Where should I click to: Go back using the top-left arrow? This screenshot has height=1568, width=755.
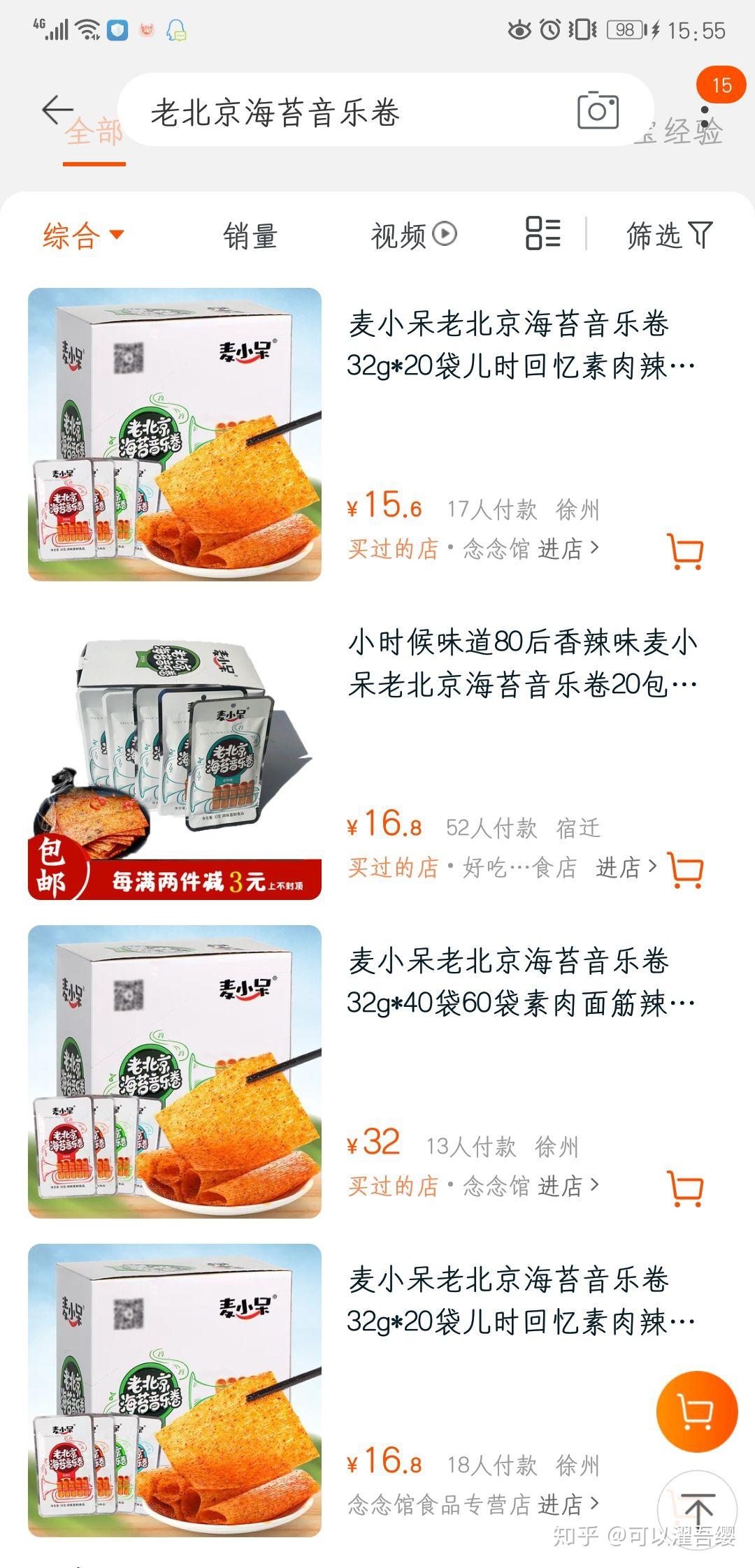tap(57, 110)
